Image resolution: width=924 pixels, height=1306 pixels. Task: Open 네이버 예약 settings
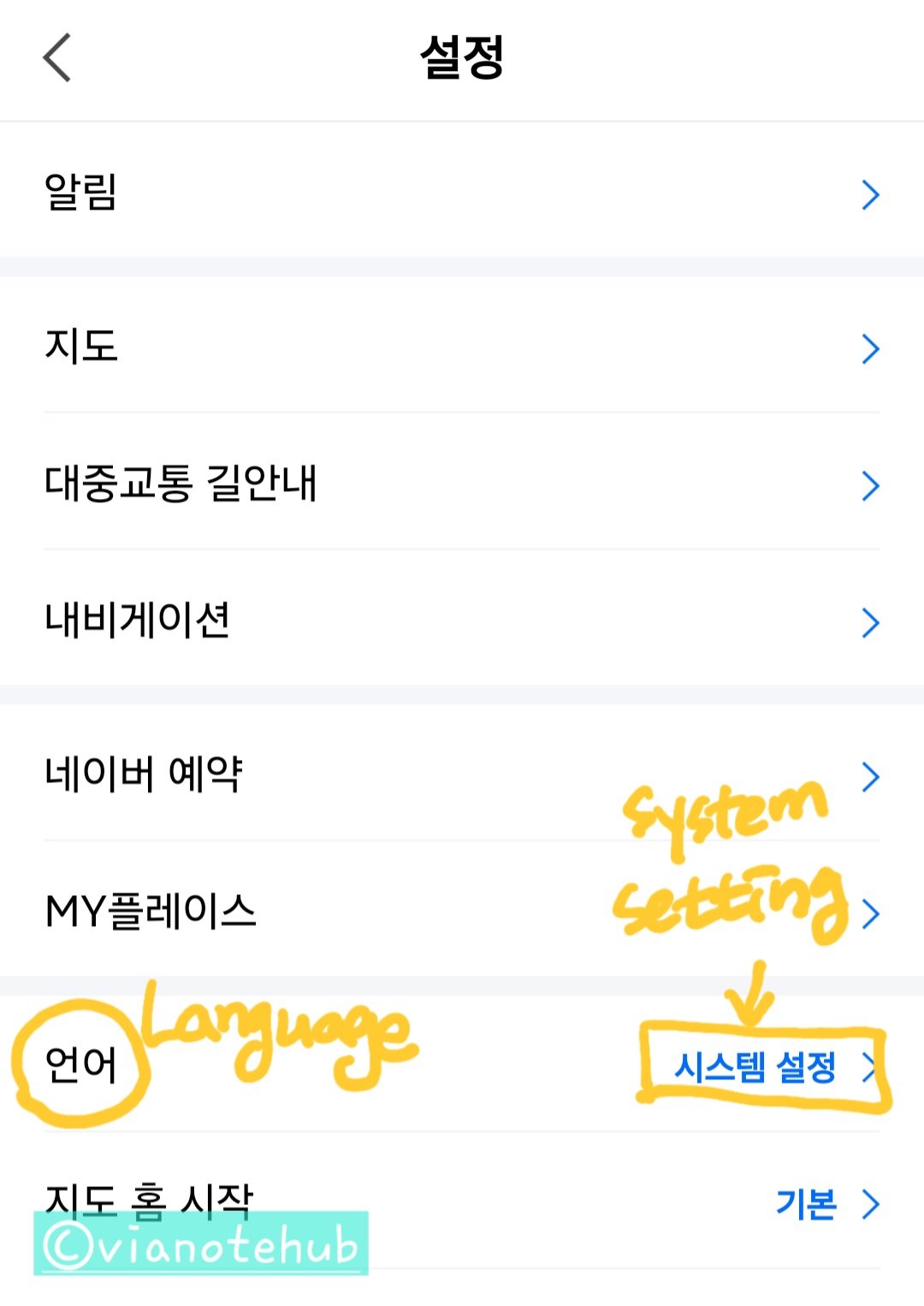(x=462, y=775)
